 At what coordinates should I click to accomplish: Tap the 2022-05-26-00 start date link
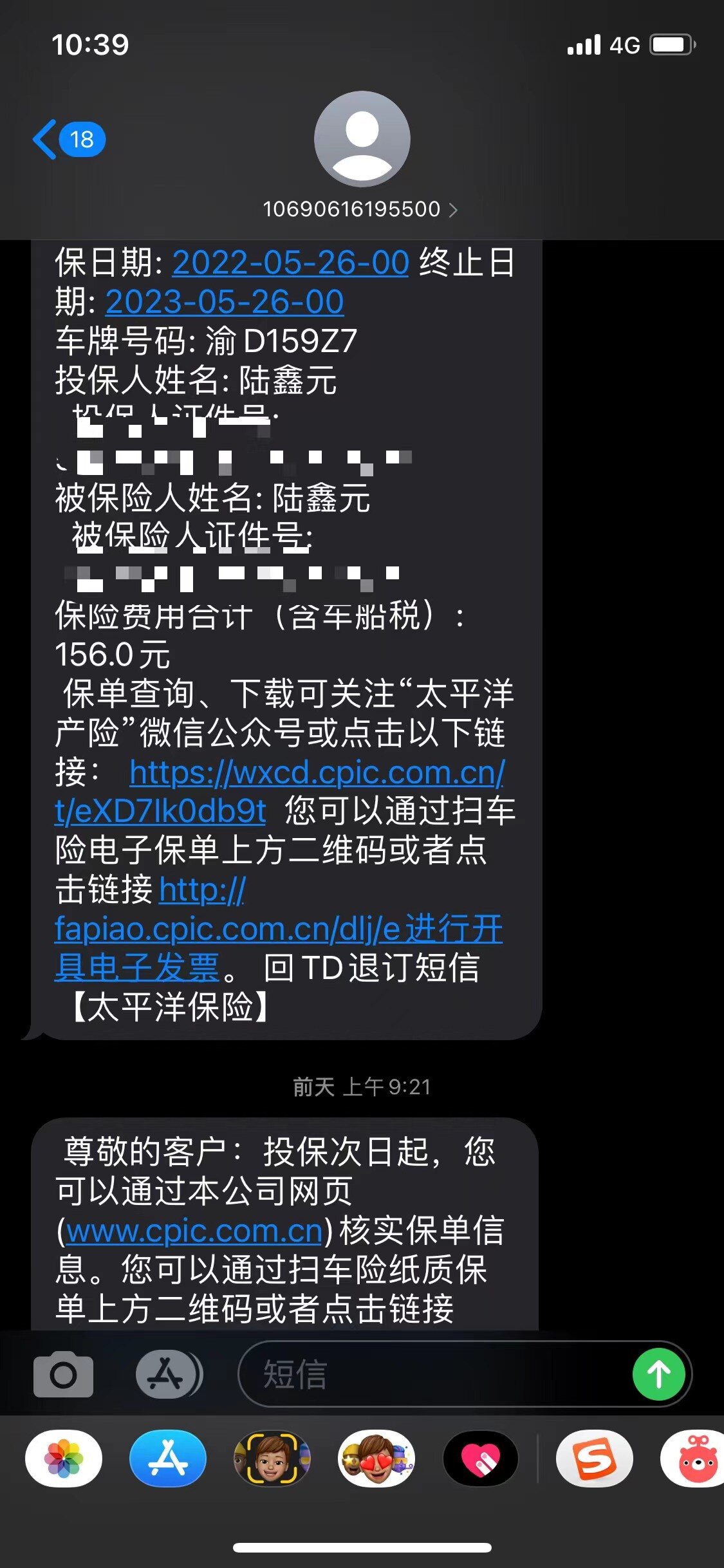tap(290, 263)
